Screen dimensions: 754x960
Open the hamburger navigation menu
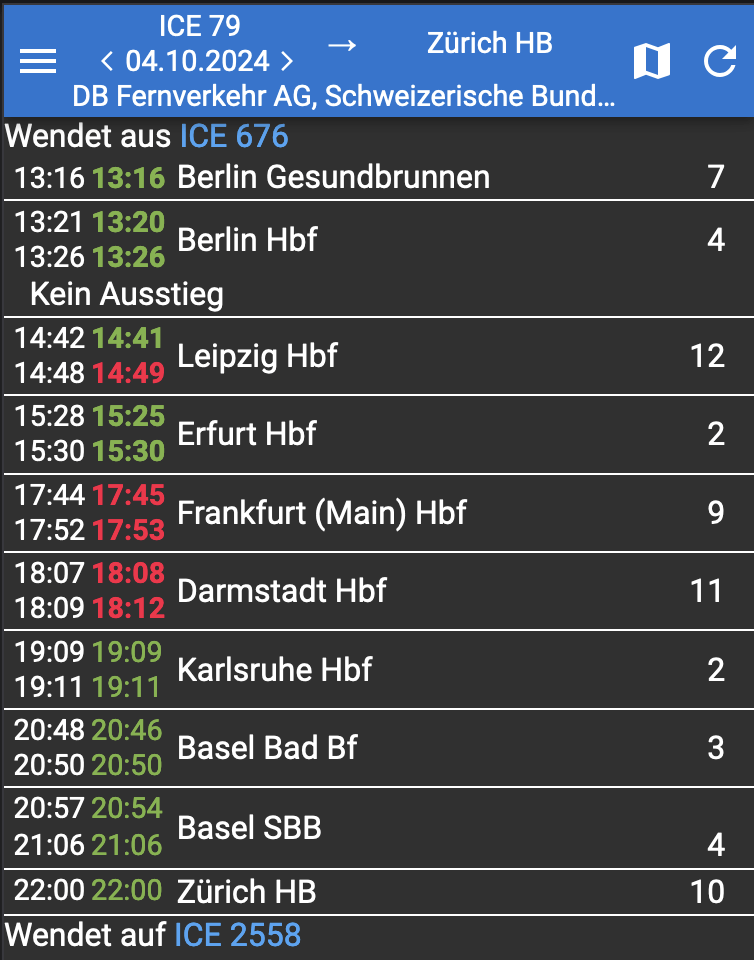tap(38, 61)
